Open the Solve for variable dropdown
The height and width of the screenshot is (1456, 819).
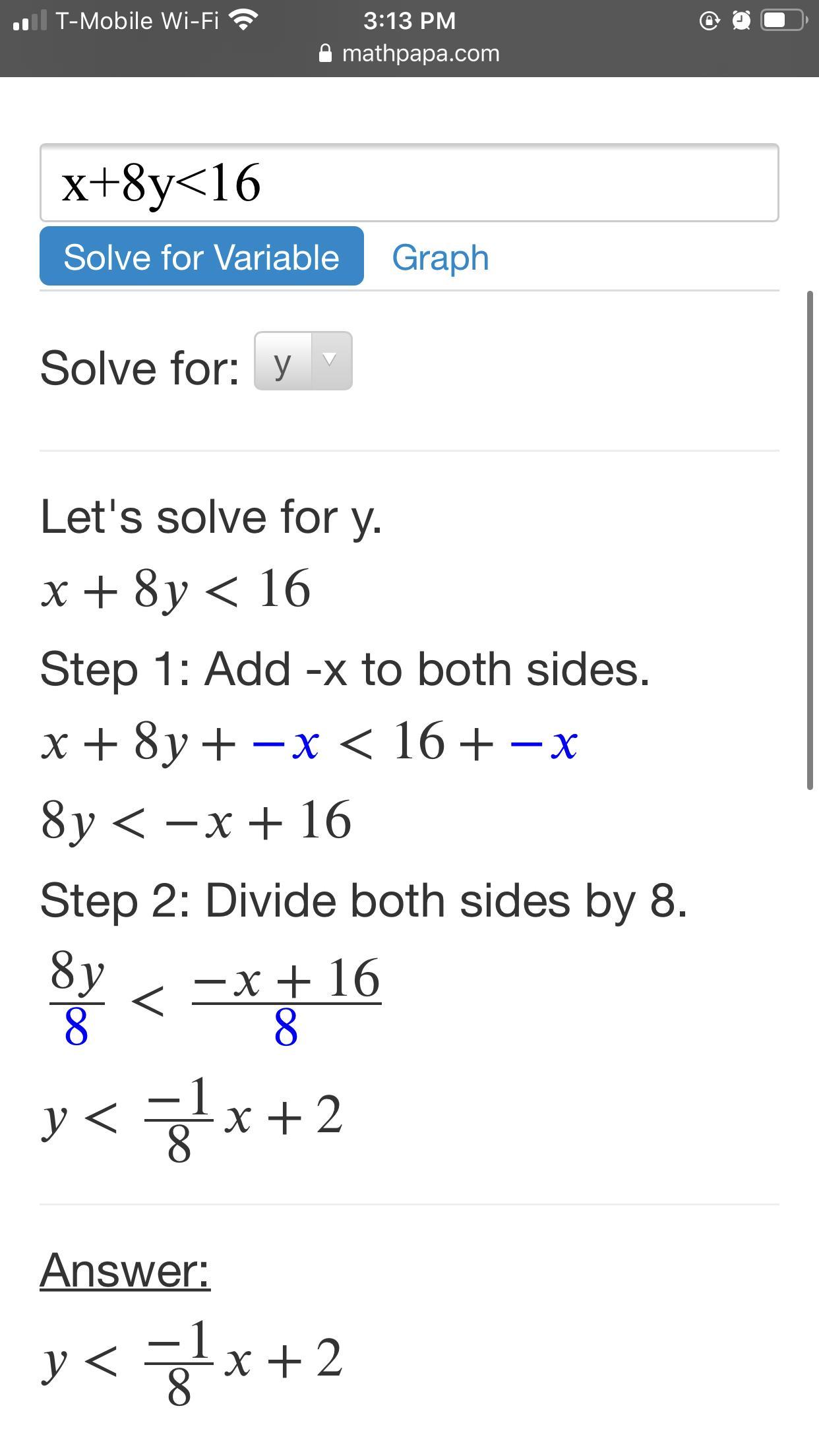point(303,361)
